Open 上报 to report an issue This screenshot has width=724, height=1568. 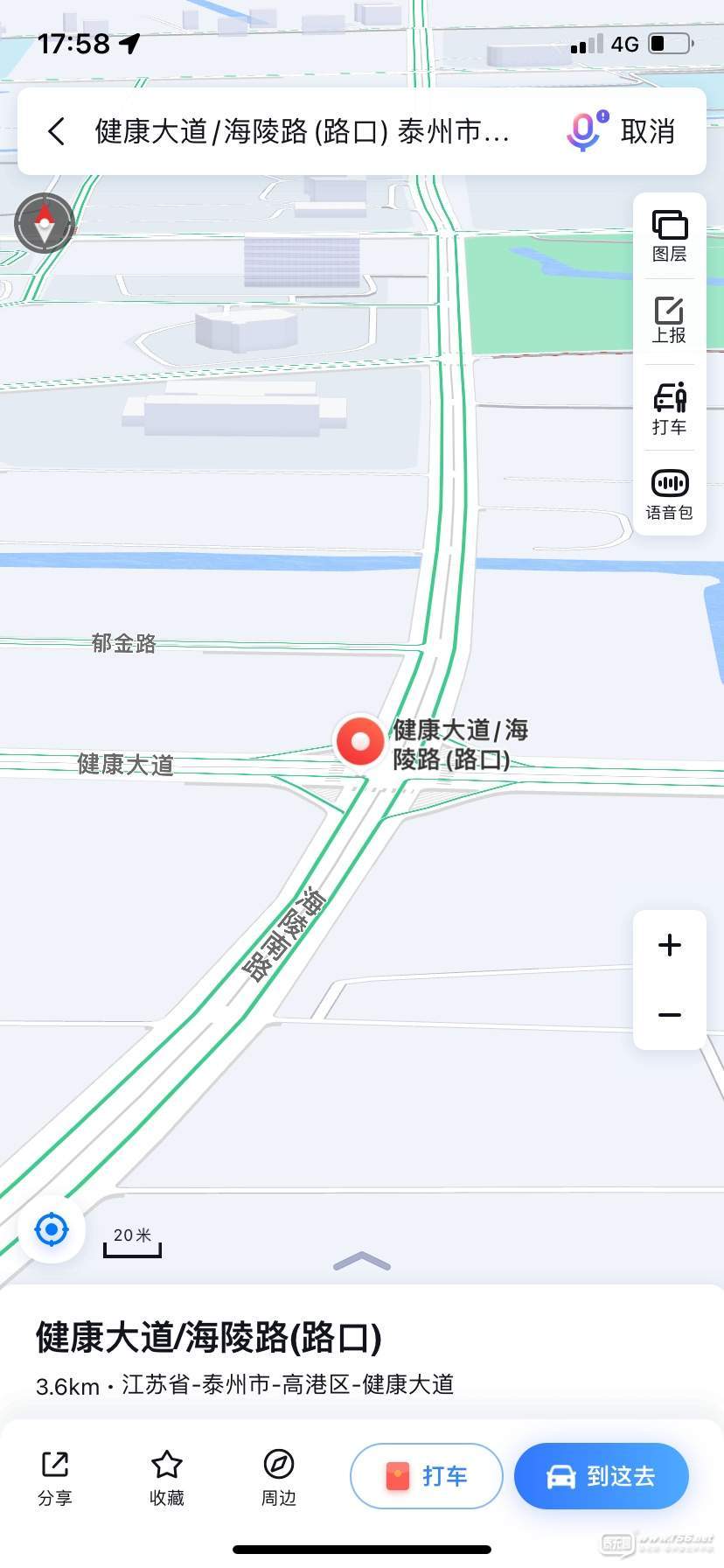670,320
